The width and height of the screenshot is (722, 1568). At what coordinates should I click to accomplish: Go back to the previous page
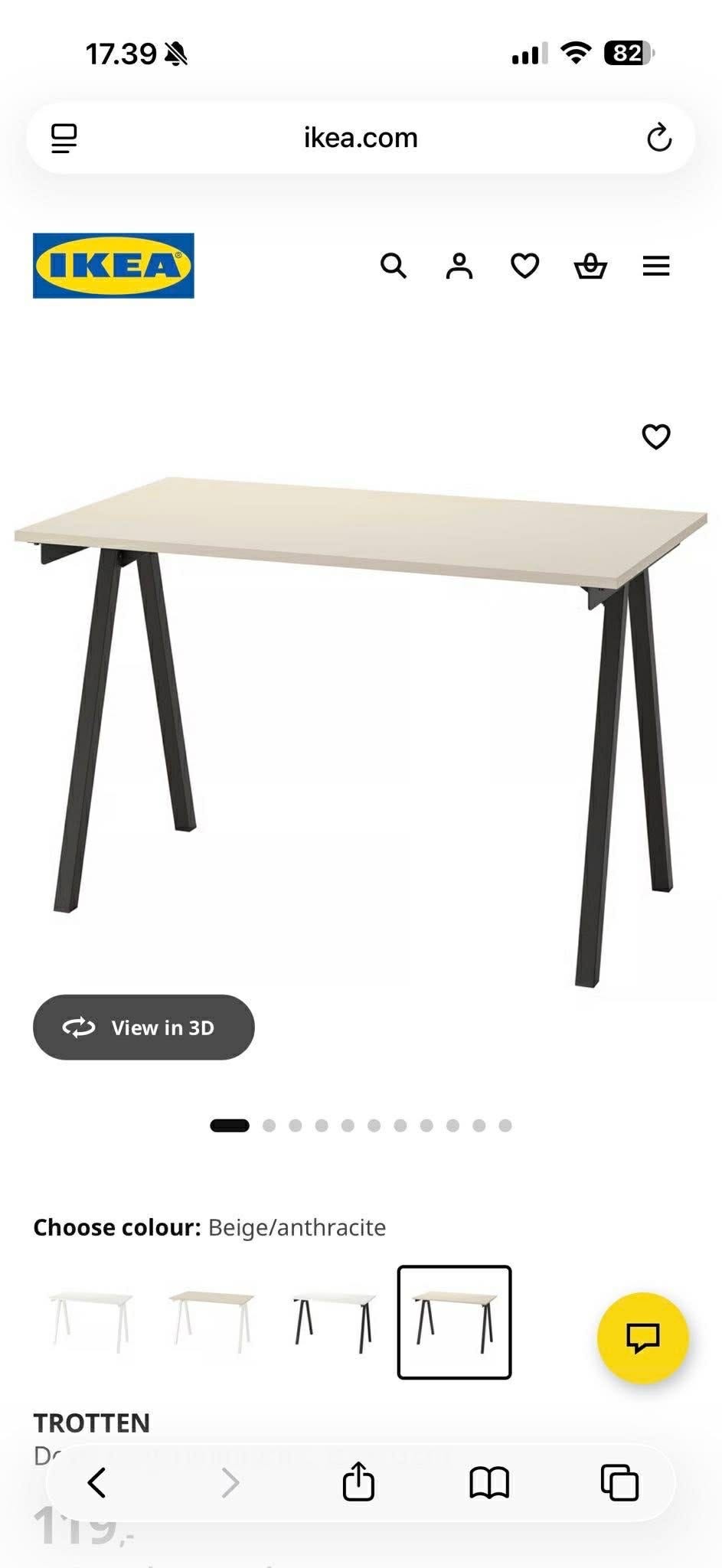(96, 1482)
